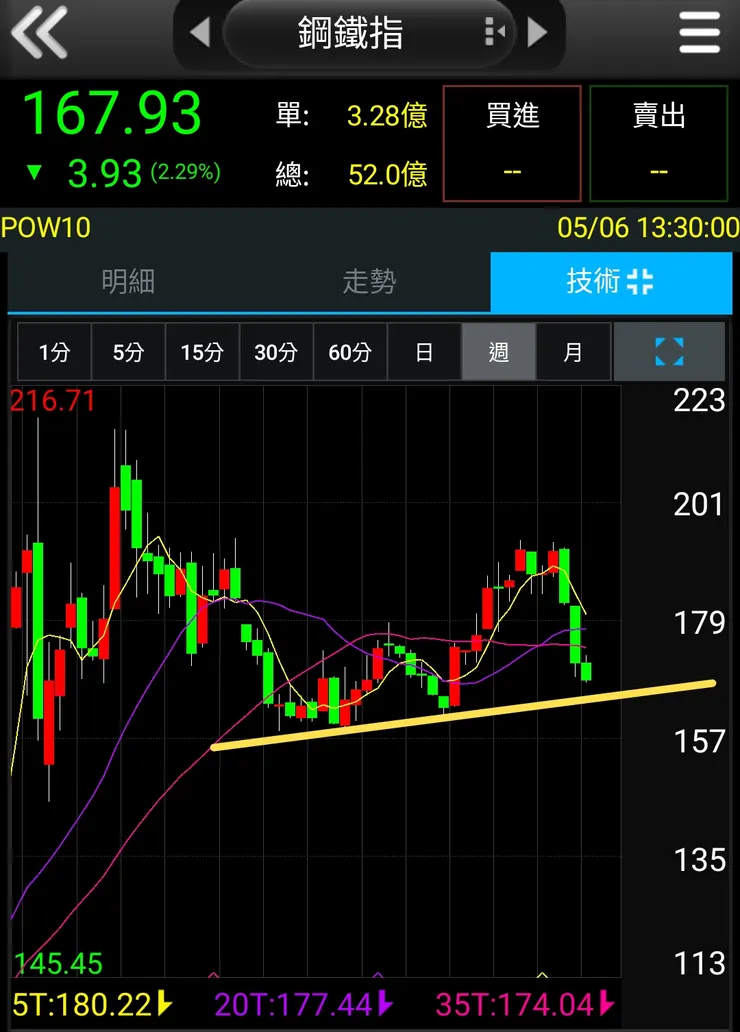Switch to the 走勢 tab
740x1032 pixels.
[x=369, y=282]
